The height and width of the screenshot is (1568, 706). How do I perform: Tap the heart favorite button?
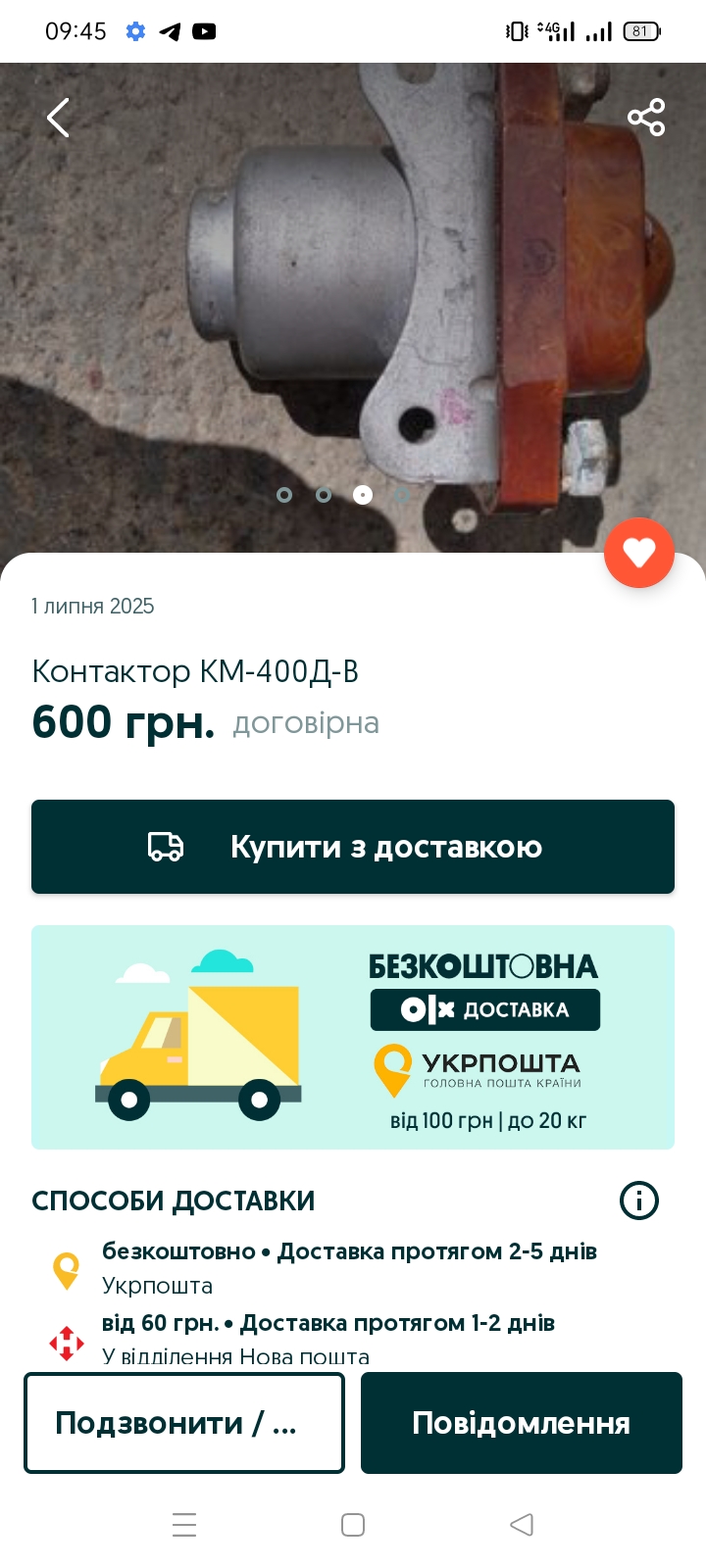[x=638, y=553]
